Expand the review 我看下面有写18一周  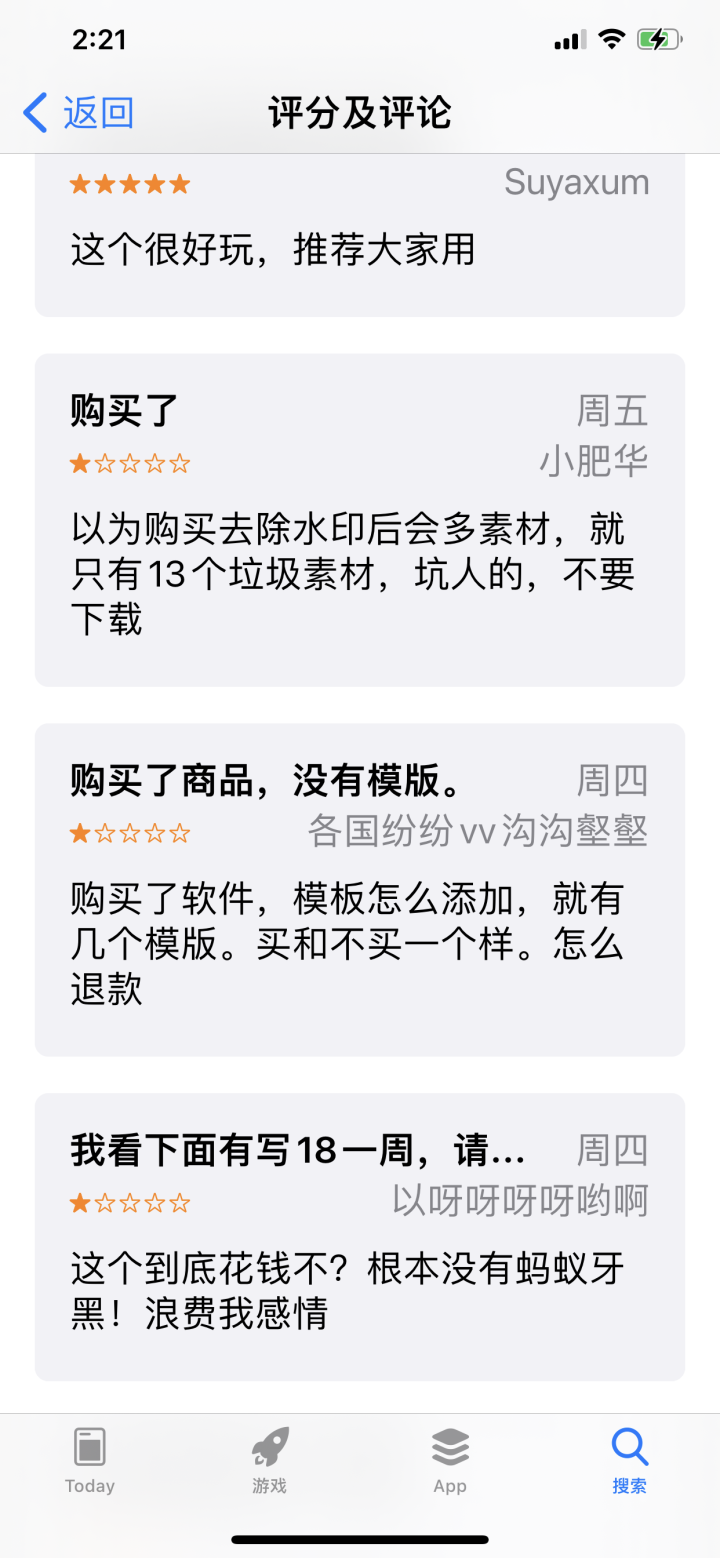[359, 1236]
